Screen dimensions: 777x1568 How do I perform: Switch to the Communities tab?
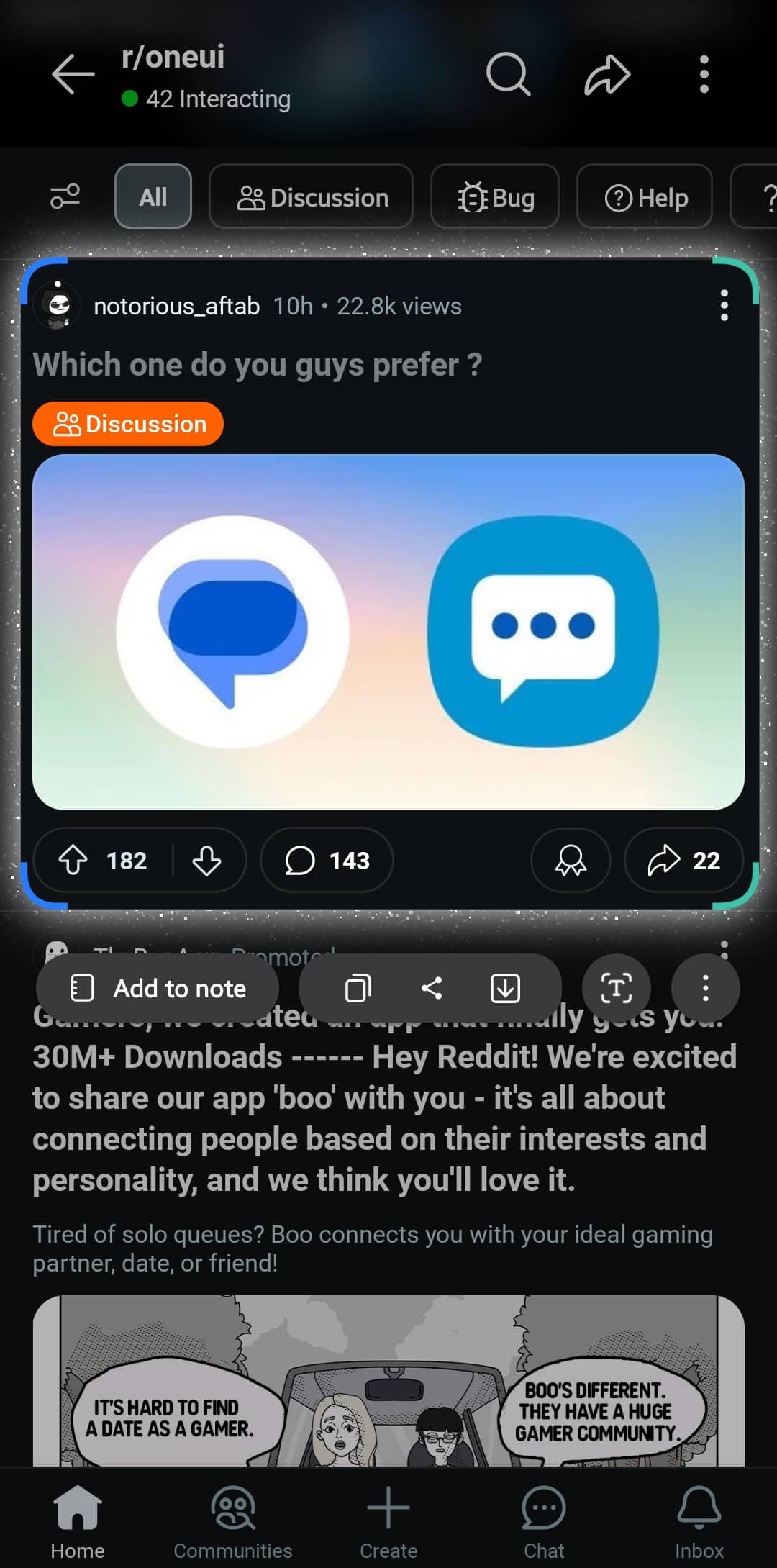point(233,1521)
